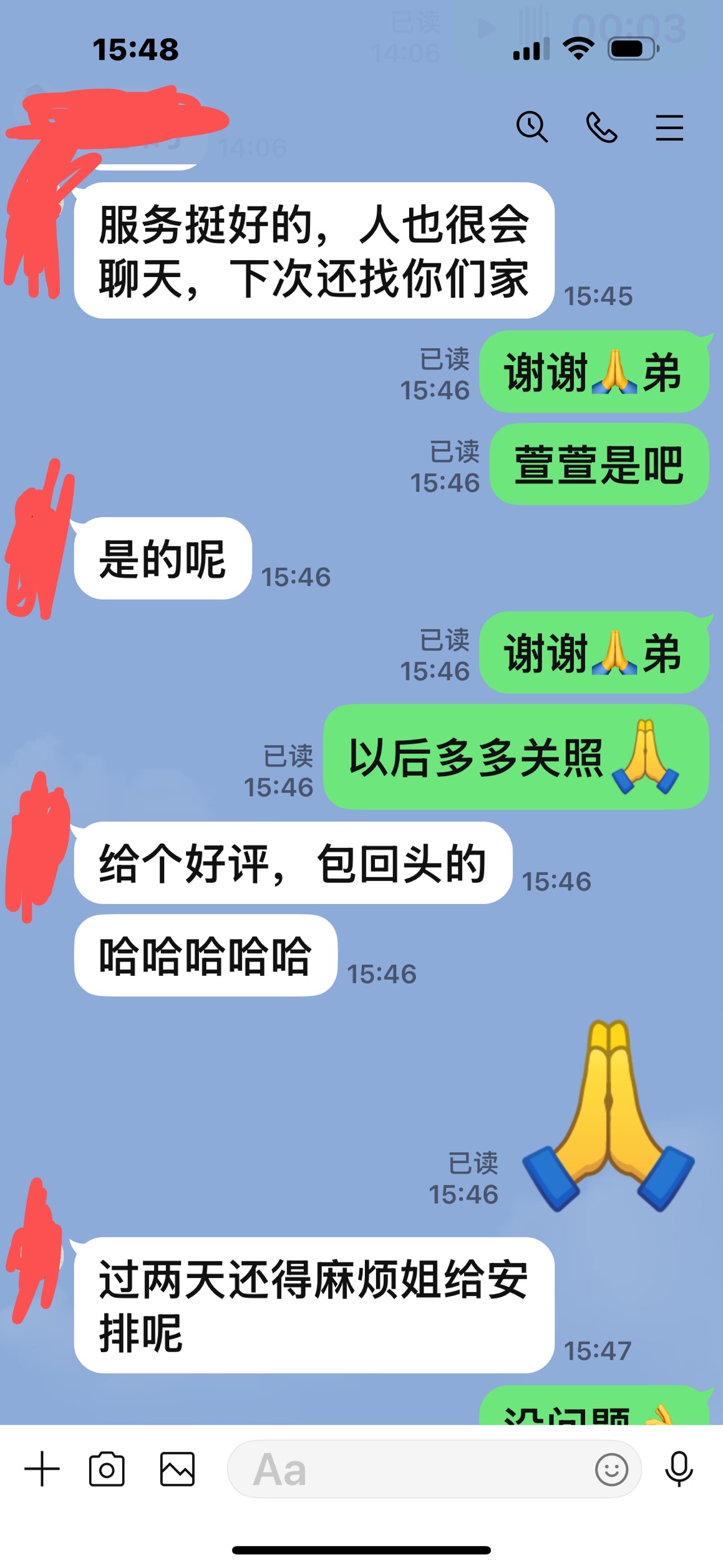Open the emoji sticker picker
Viewport: 723px width, 1568px height.
611,1469
